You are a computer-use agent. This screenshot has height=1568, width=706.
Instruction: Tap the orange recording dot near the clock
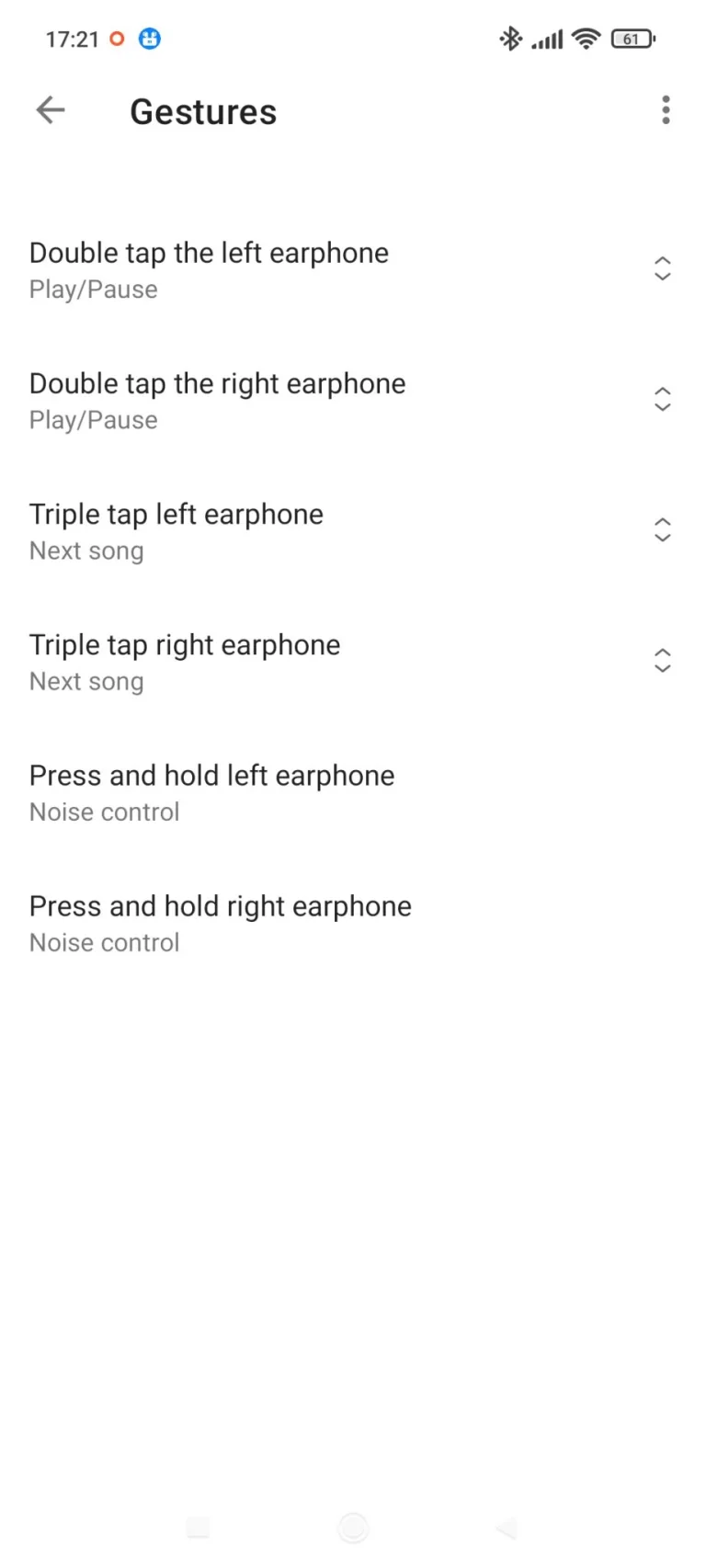(116, 39)
